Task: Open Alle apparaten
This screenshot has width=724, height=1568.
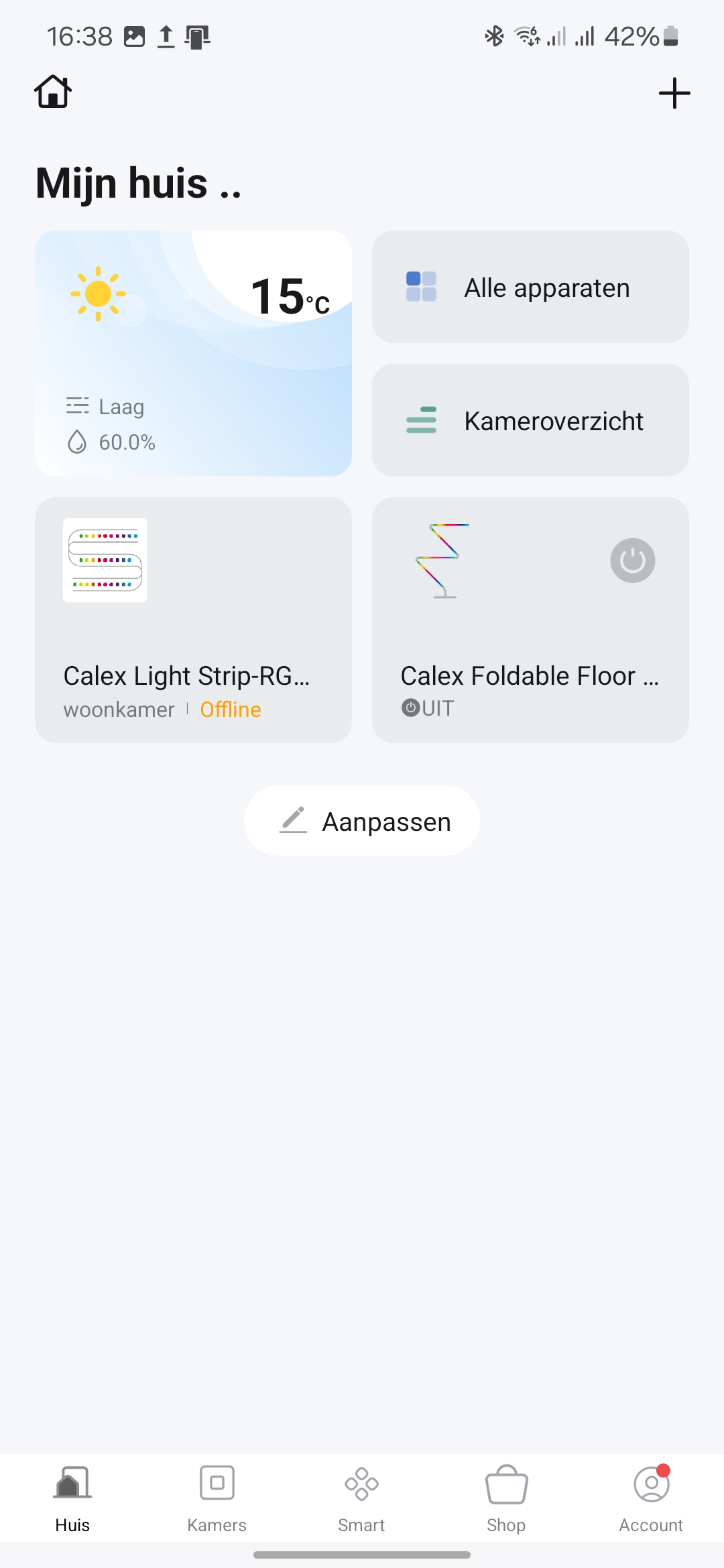Action: tap(530, 287)
